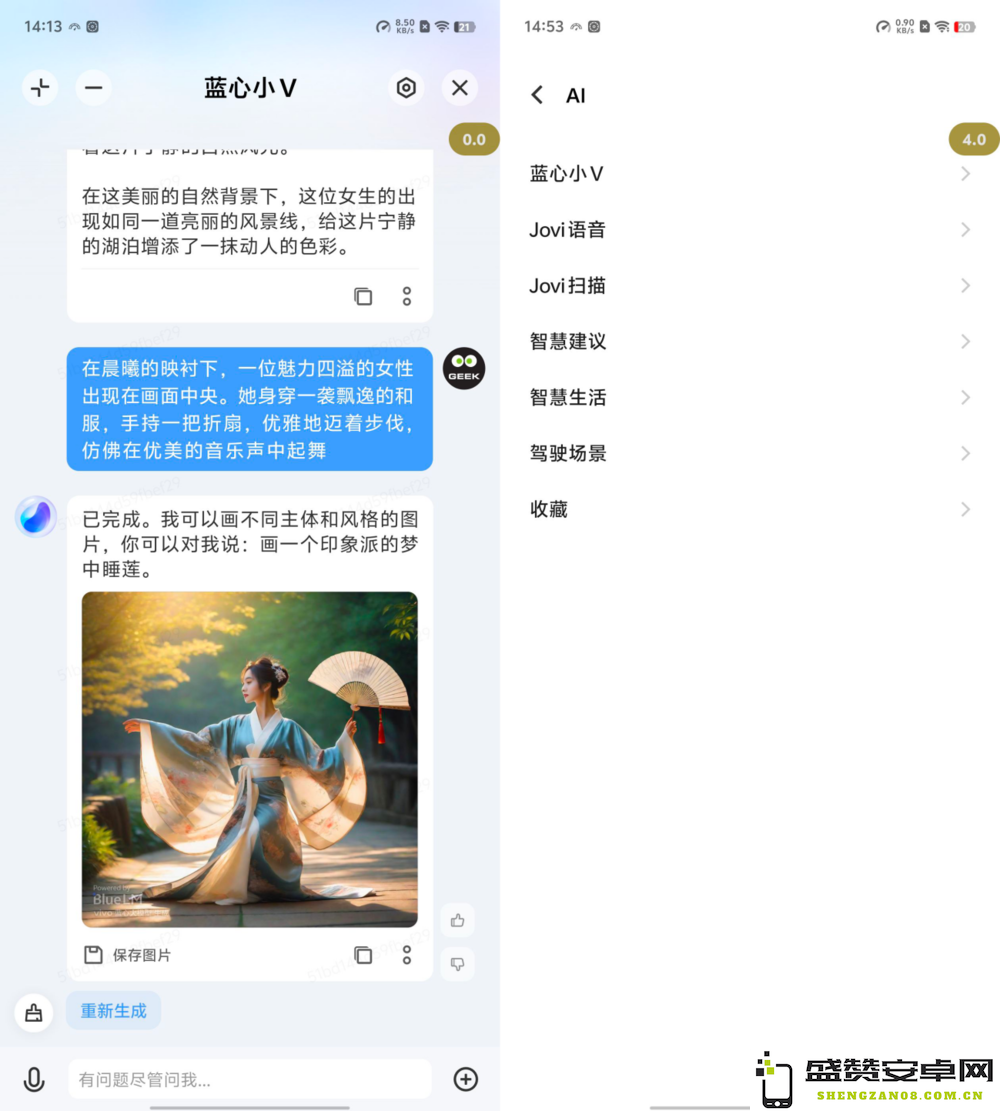Open Jovi语音 settings
Screen dimensions: 1000x1111
pos(750,230)
